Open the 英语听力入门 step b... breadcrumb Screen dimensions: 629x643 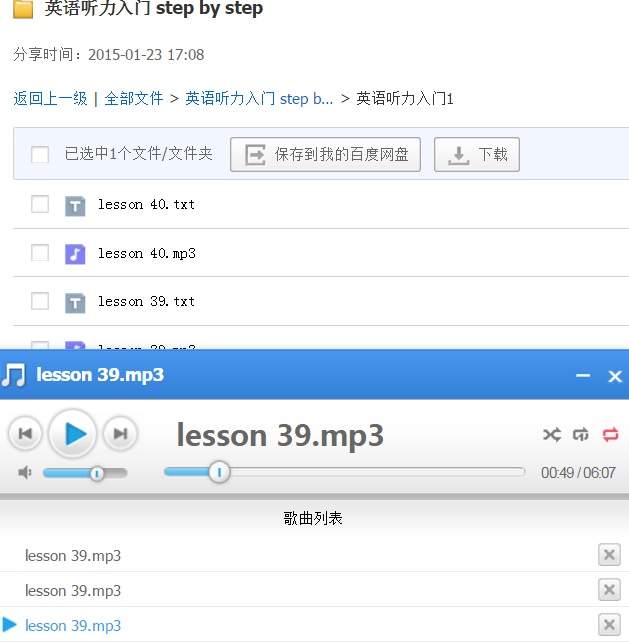click(259, 98)
